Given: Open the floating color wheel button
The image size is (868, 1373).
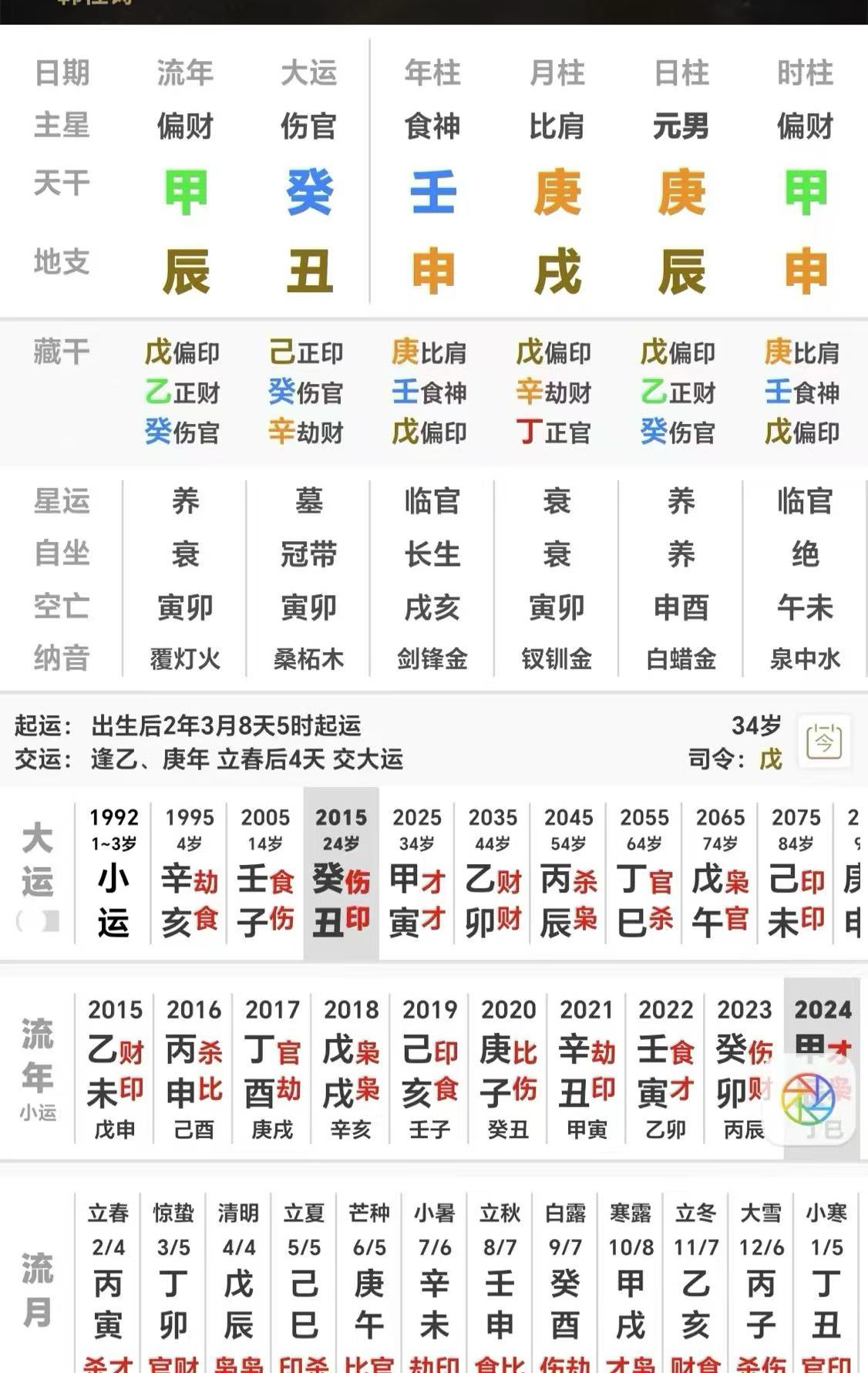Looking at the screenshot, I should [808, 1099].
